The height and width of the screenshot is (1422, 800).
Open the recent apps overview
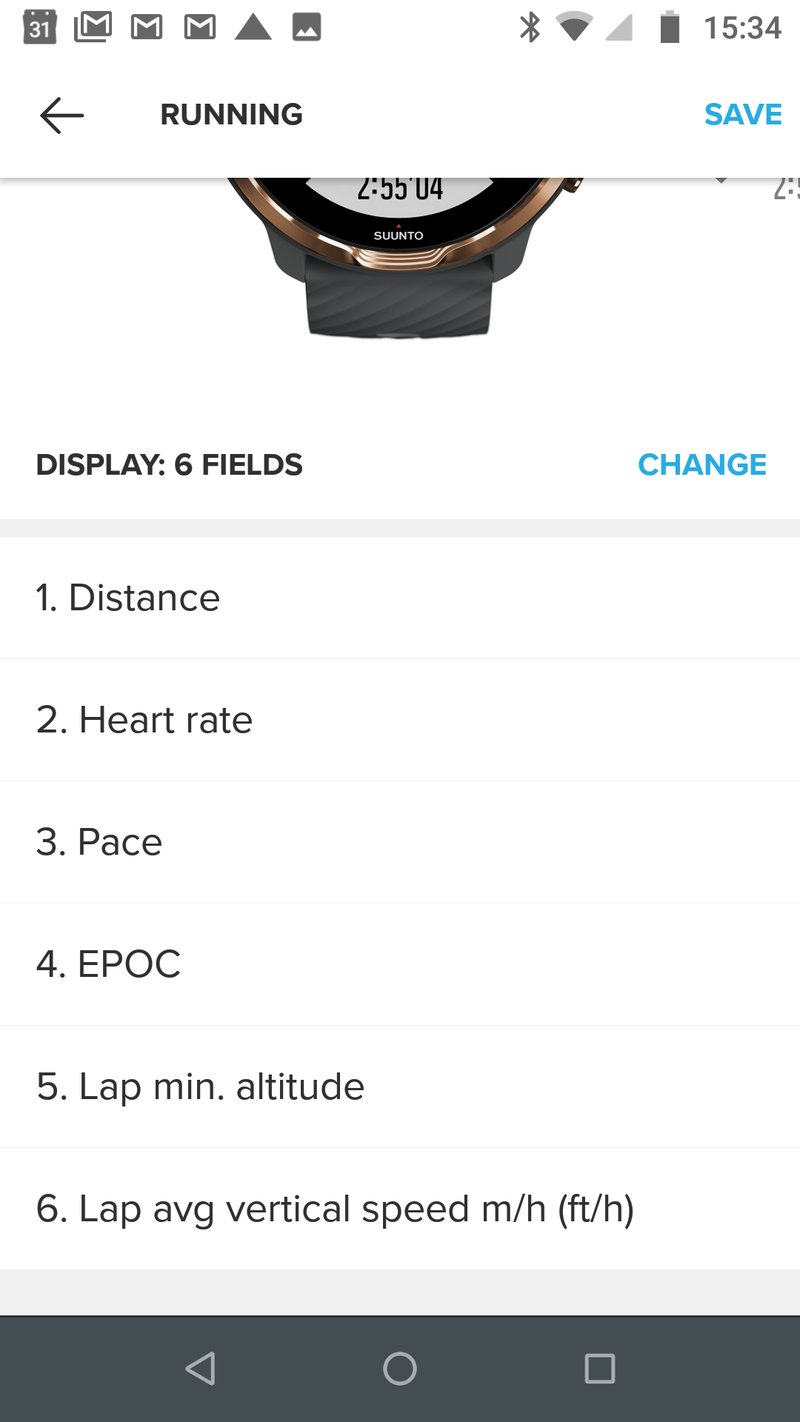point(599,1368)
